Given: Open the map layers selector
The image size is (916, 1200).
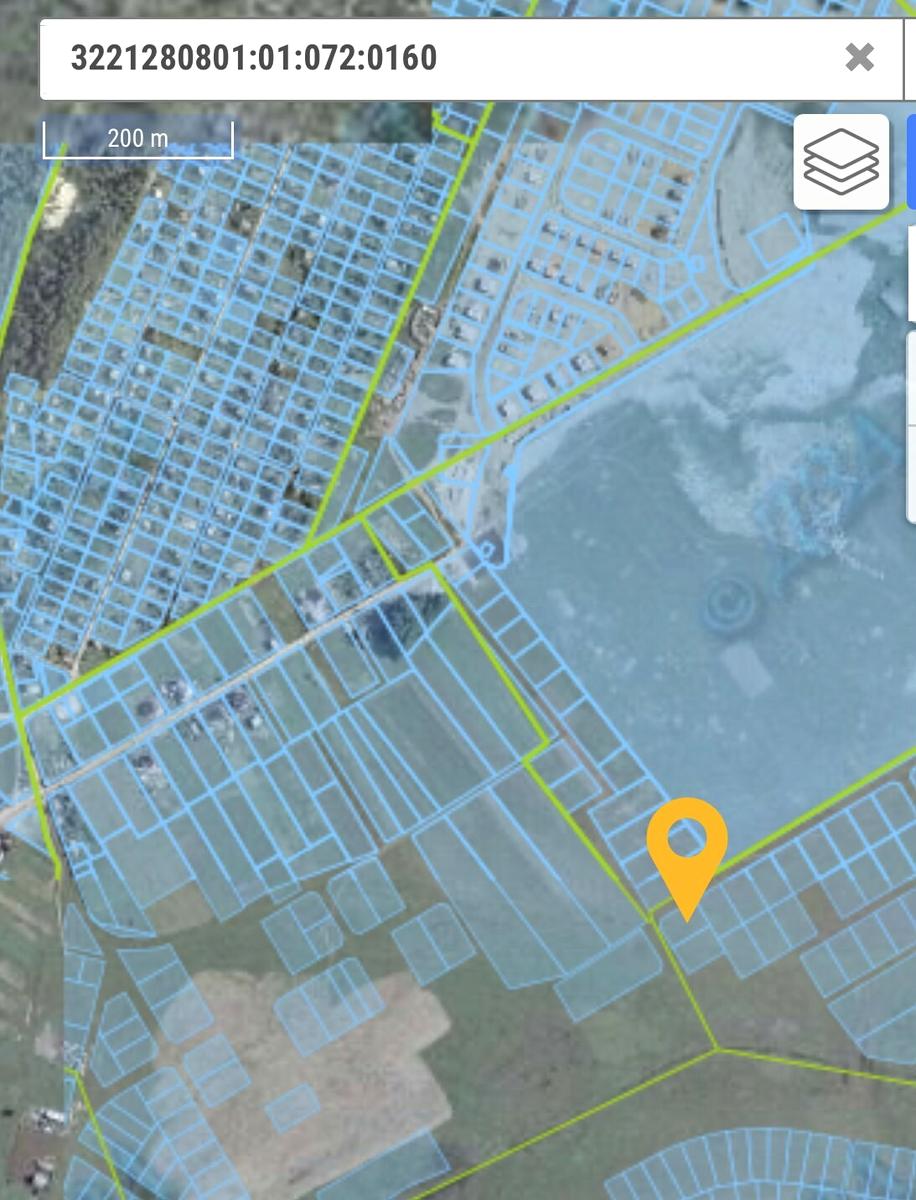Looking at the screenshot, I should click(841, 161).
